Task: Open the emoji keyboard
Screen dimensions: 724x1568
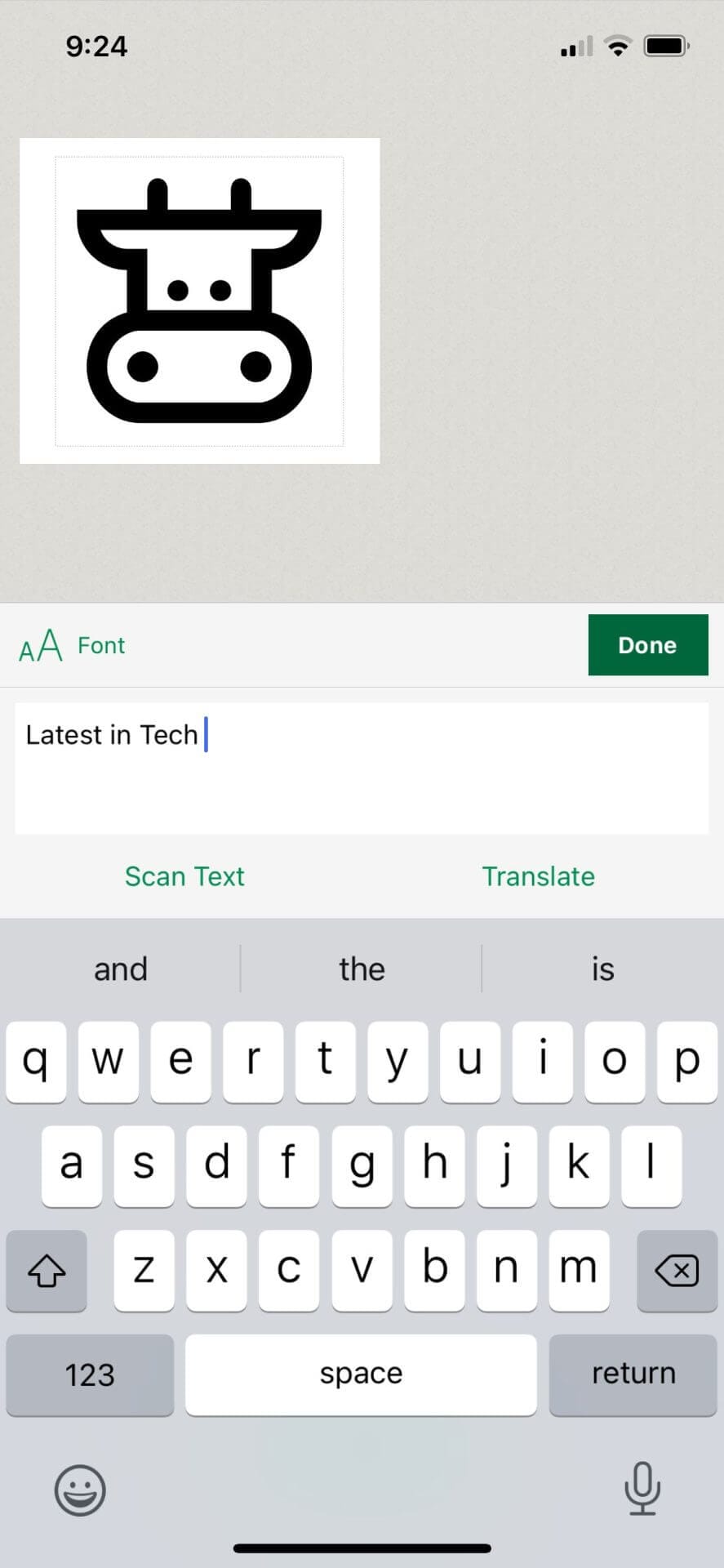Action: tap(80, 1490)
